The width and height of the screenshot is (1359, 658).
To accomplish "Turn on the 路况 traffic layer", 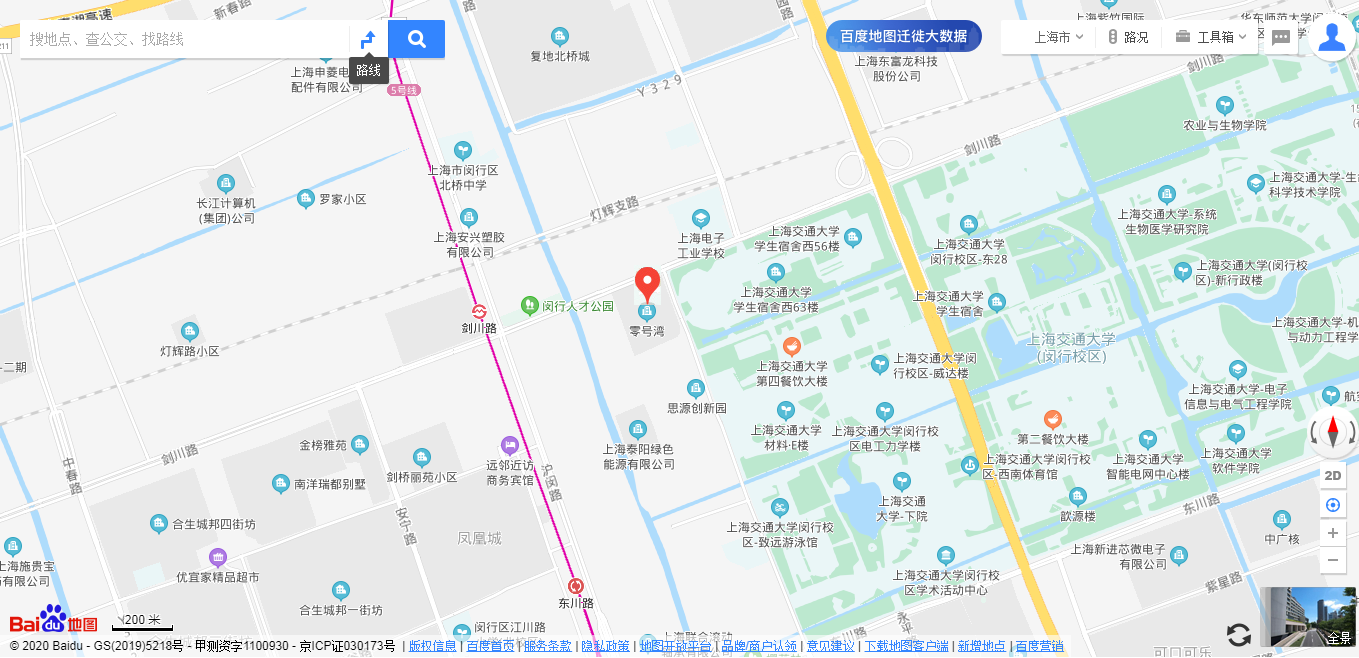I will (x=1128, y=37).
